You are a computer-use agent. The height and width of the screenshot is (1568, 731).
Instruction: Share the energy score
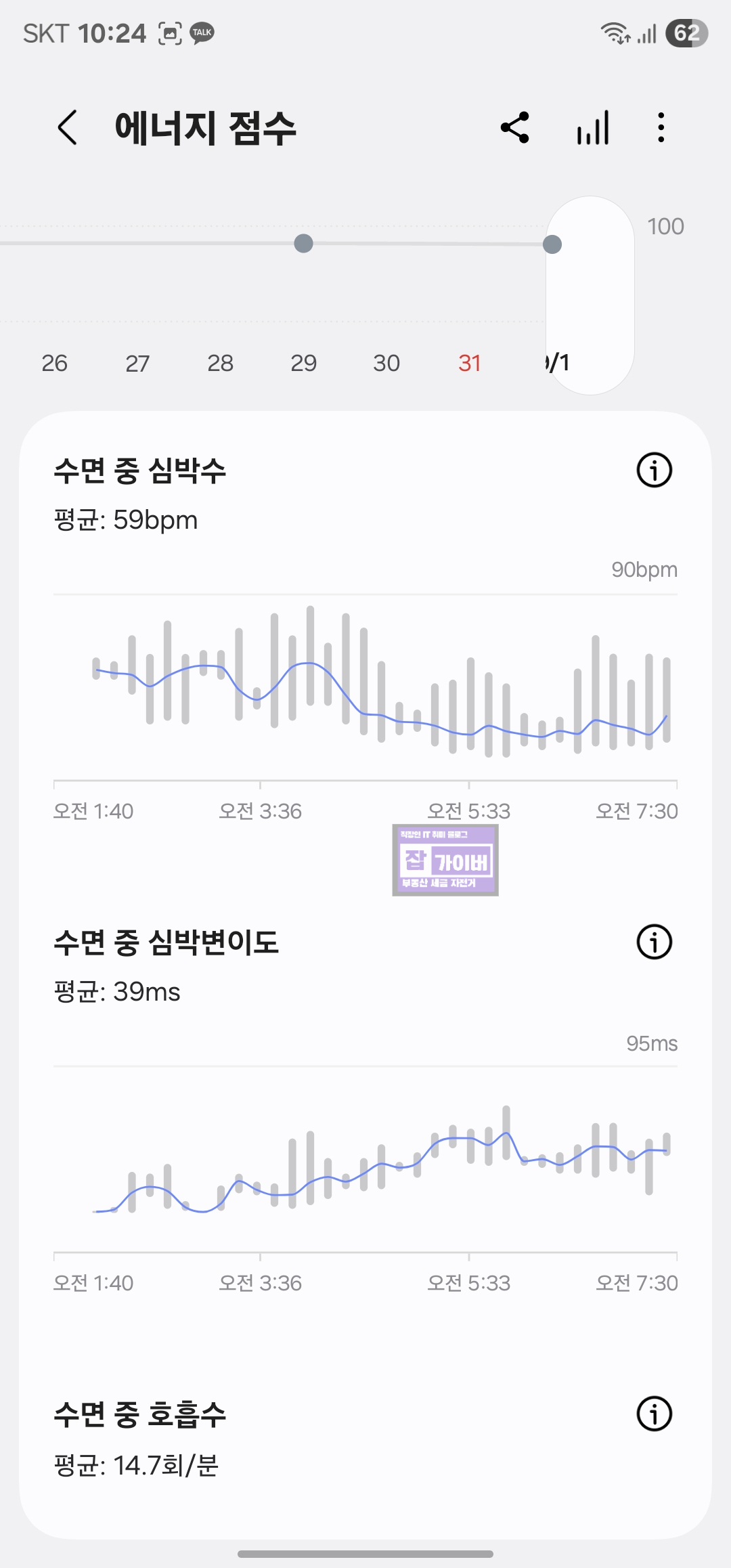tap(515, 127)
